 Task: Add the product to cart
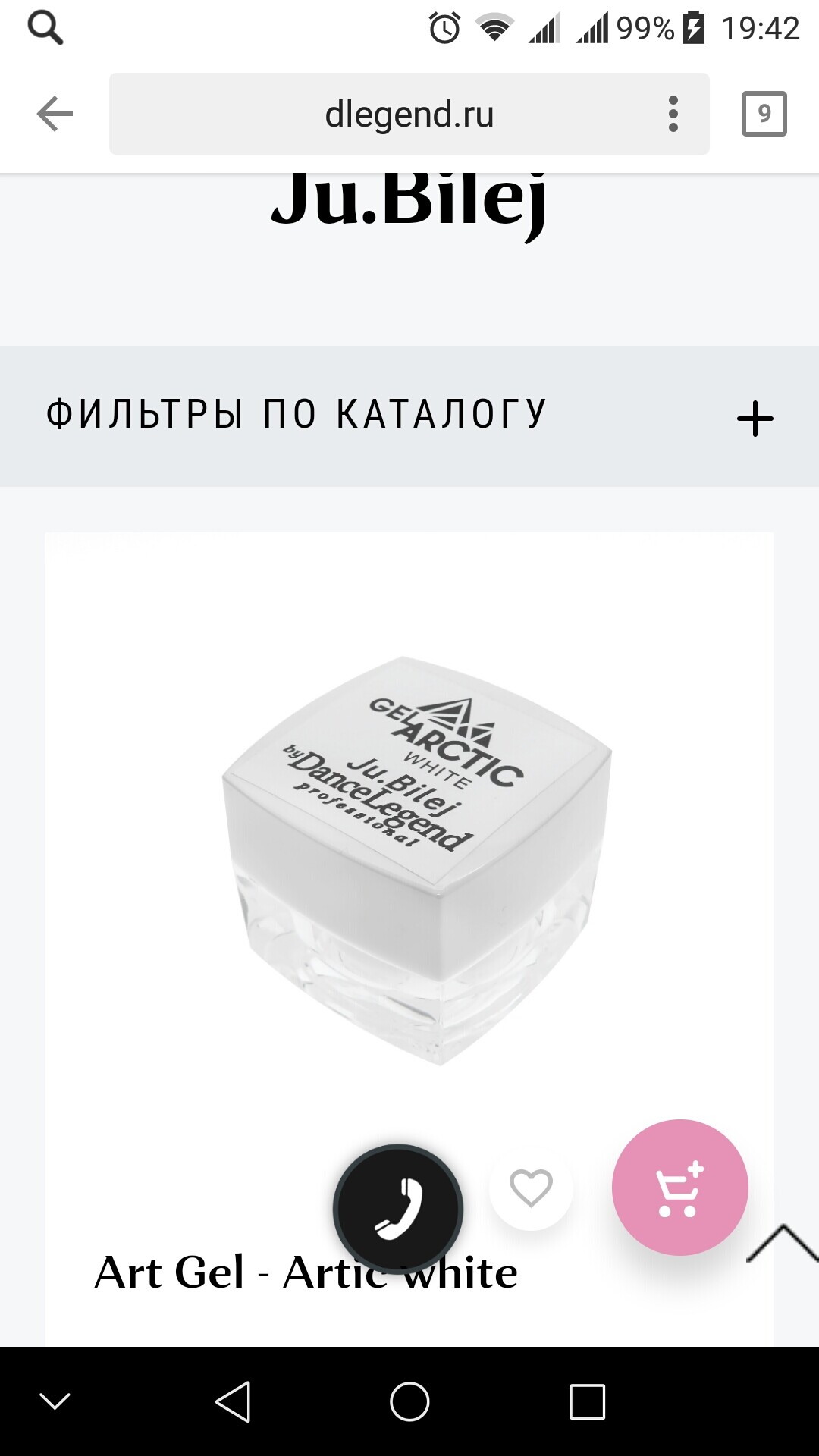click(x=679, y=1188)
